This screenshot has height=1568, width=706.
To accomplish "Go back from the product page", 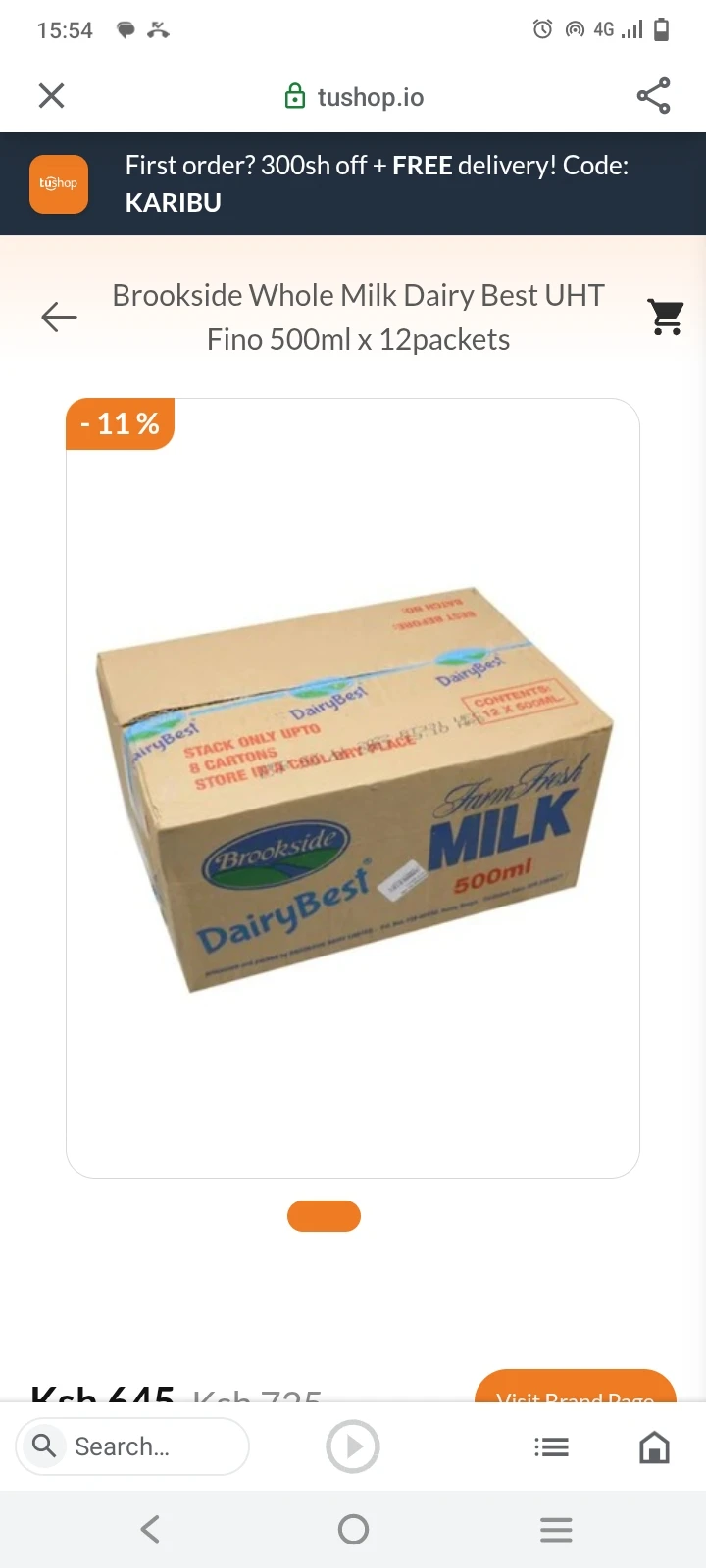I will click(x=59, y=317).
